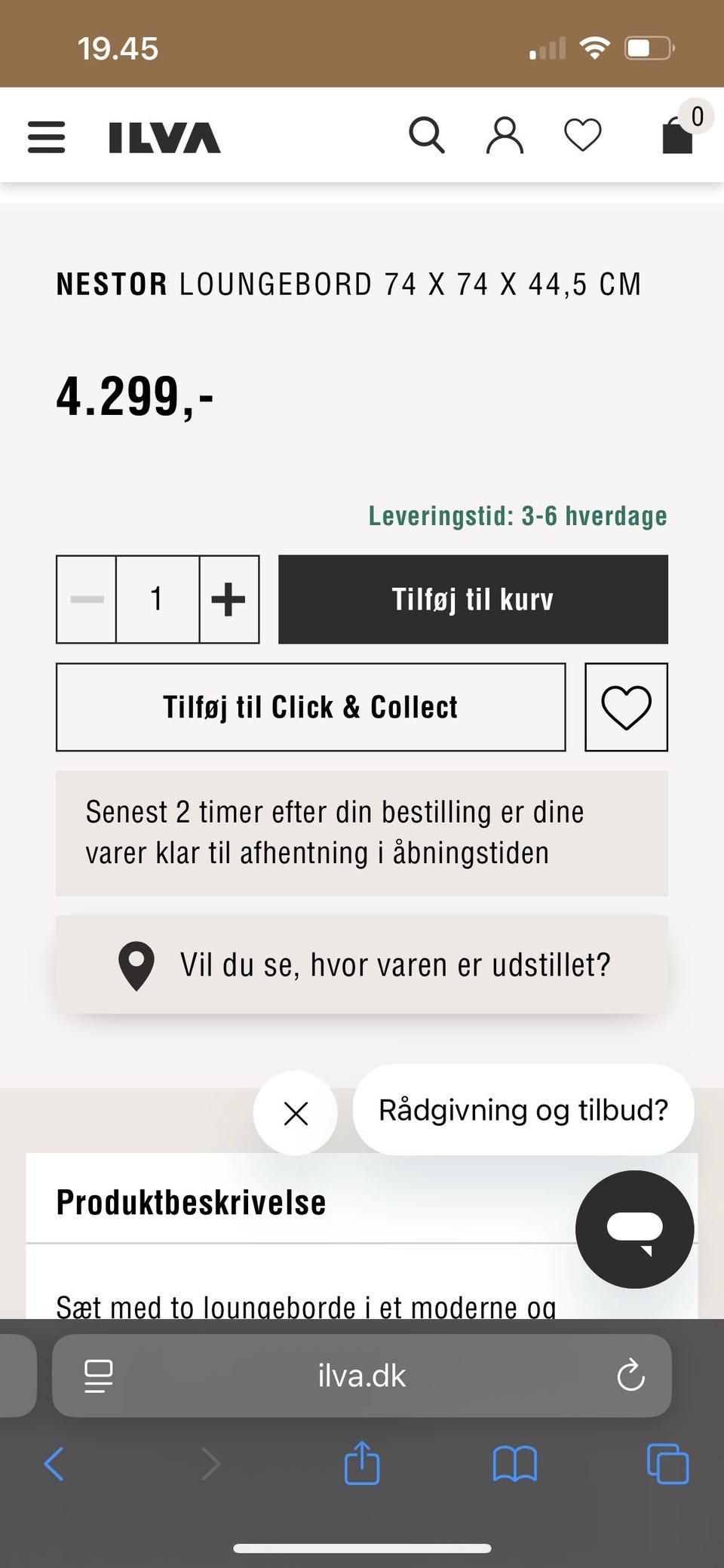
Task: Open the hamburger navigation menu
Action: point(45,136)
